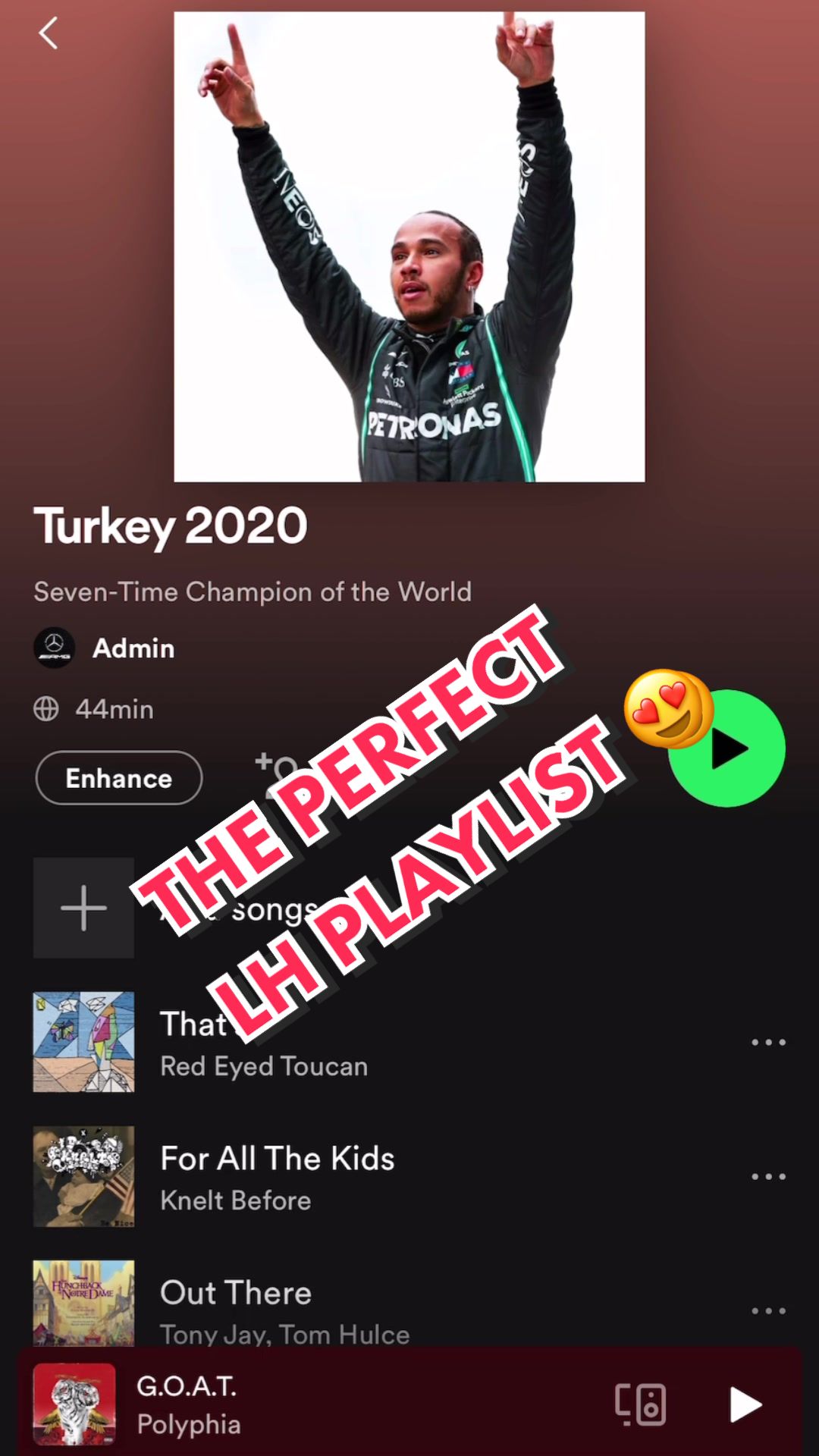The height and width of the screenshot is (1456, 819).
Task: Tap the add songs plus tile
Action: 83,908
